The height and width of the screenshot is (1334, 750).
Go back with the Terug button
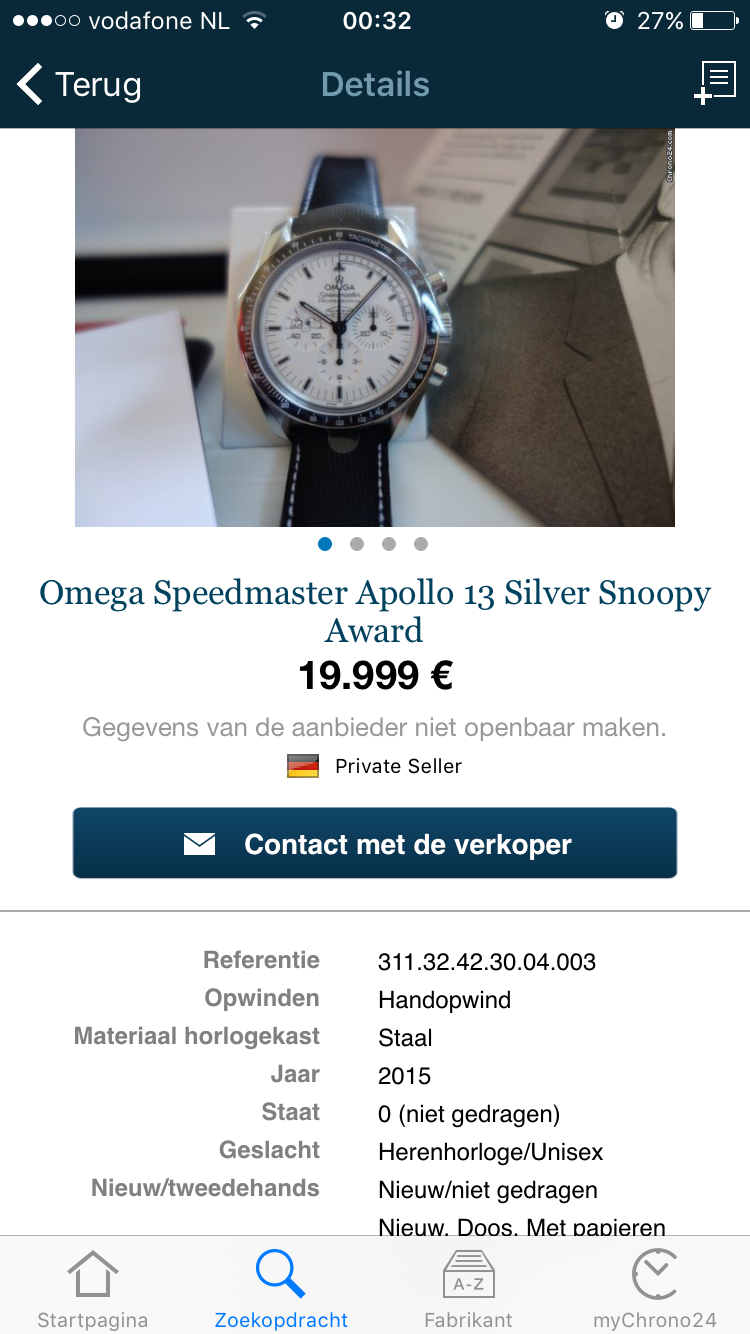point(79,85)
